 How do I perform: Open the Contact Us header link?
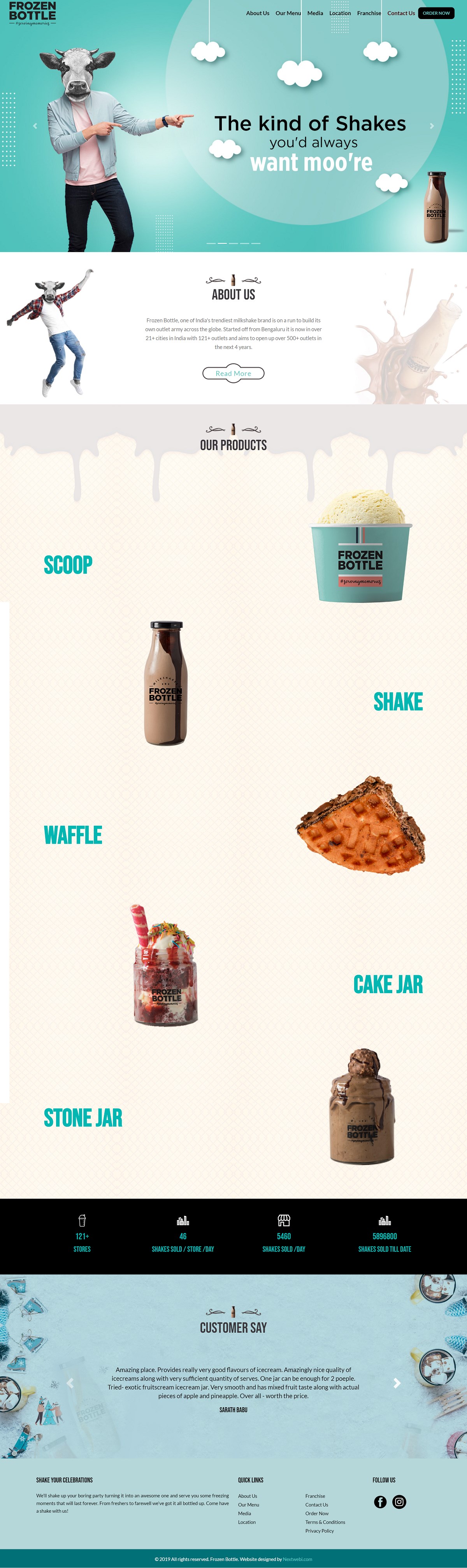(401, 13)
